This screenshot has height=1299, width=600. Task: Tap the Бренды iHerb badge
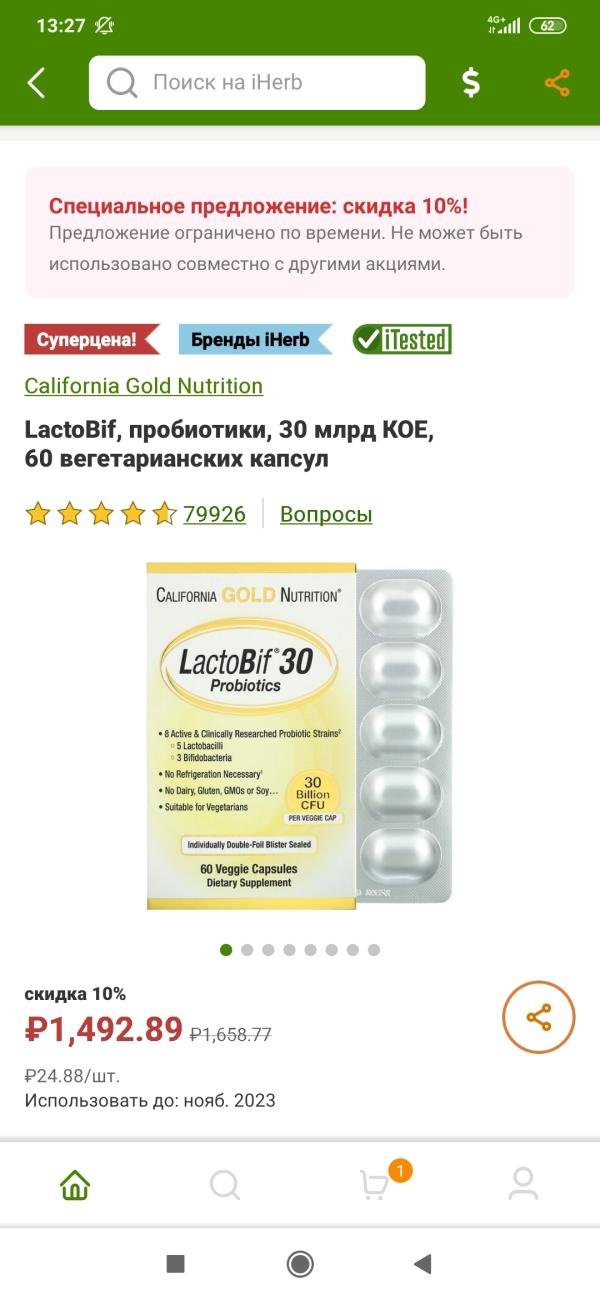[254, 340]
